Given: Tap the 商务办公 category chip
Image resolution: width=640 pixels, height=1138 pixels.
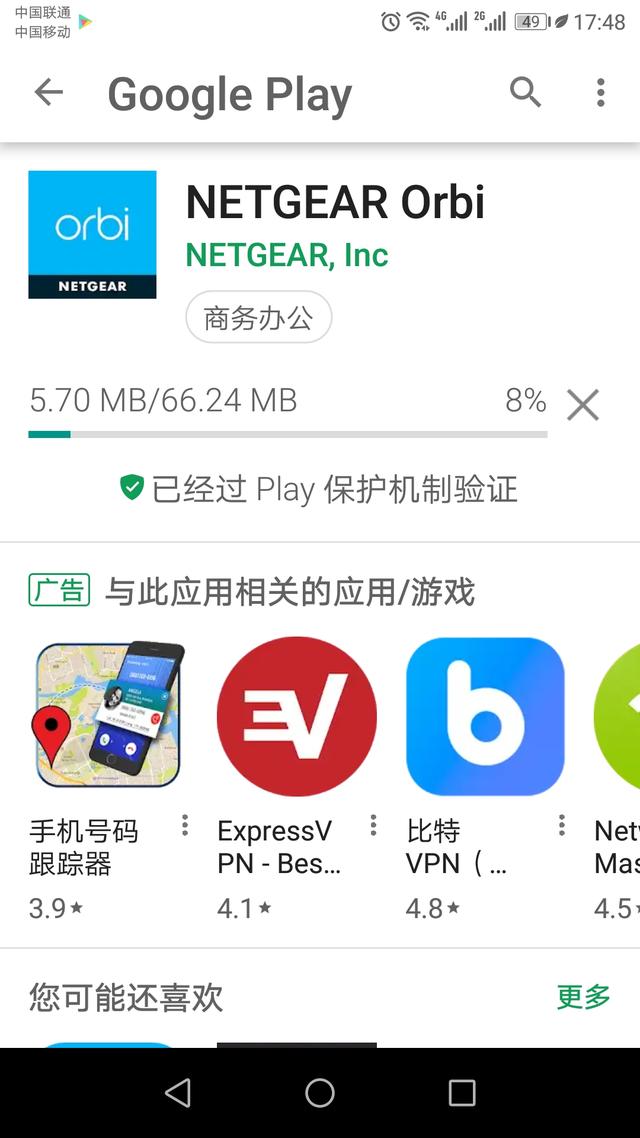Looking at the screenshot, I should click(258, 319).
